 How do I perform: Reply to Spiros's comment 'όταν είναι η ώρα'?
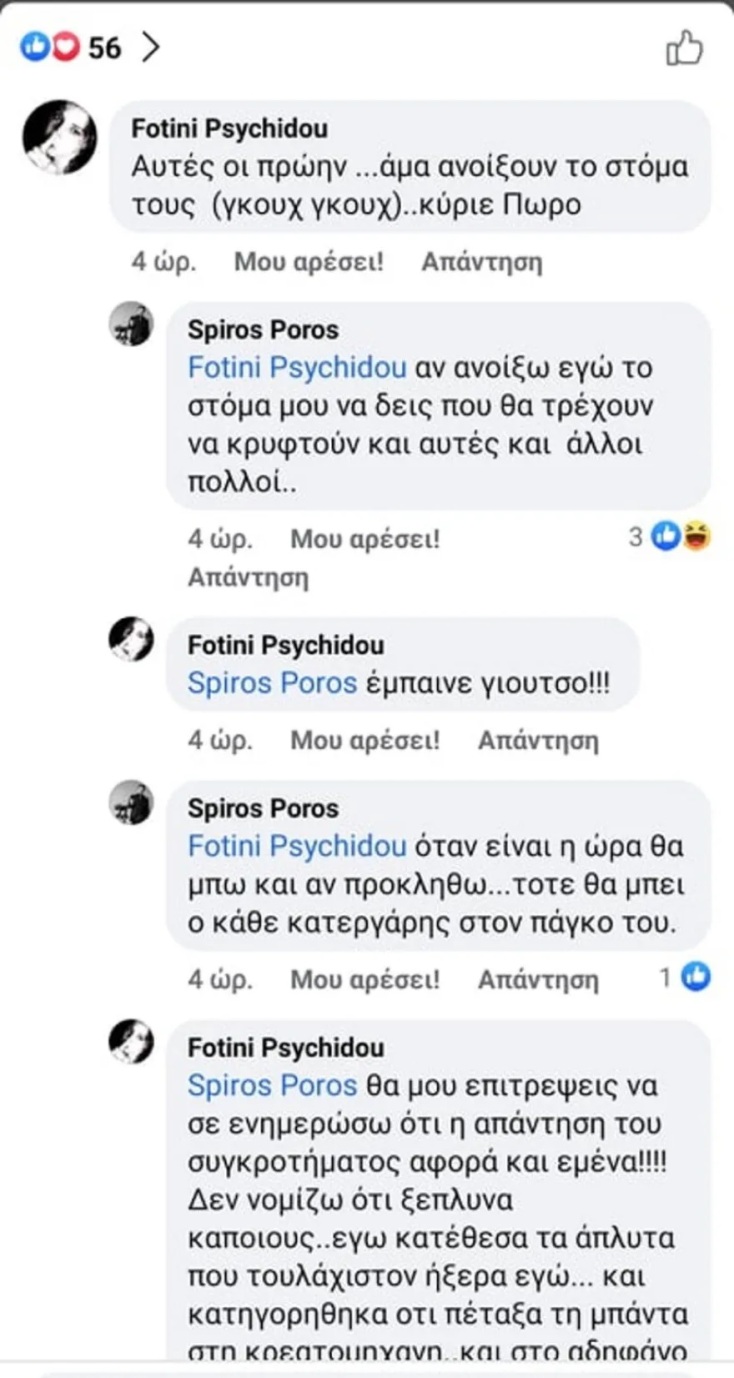(x=537, y=980)
